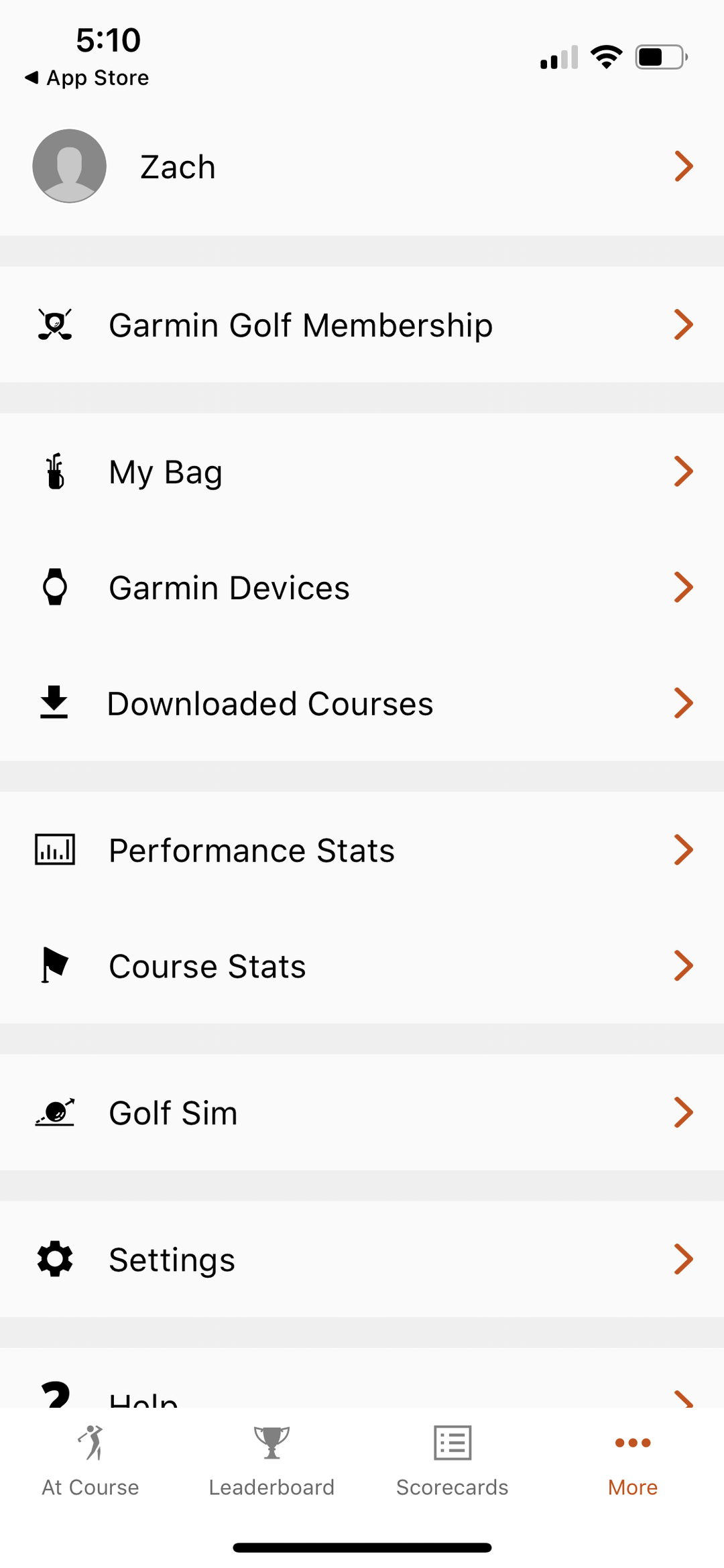Viewport: 724px width, 1568px height.
Task: Select the Garmin Golf Membership golfer icon
Action: [x=56, y=324]
